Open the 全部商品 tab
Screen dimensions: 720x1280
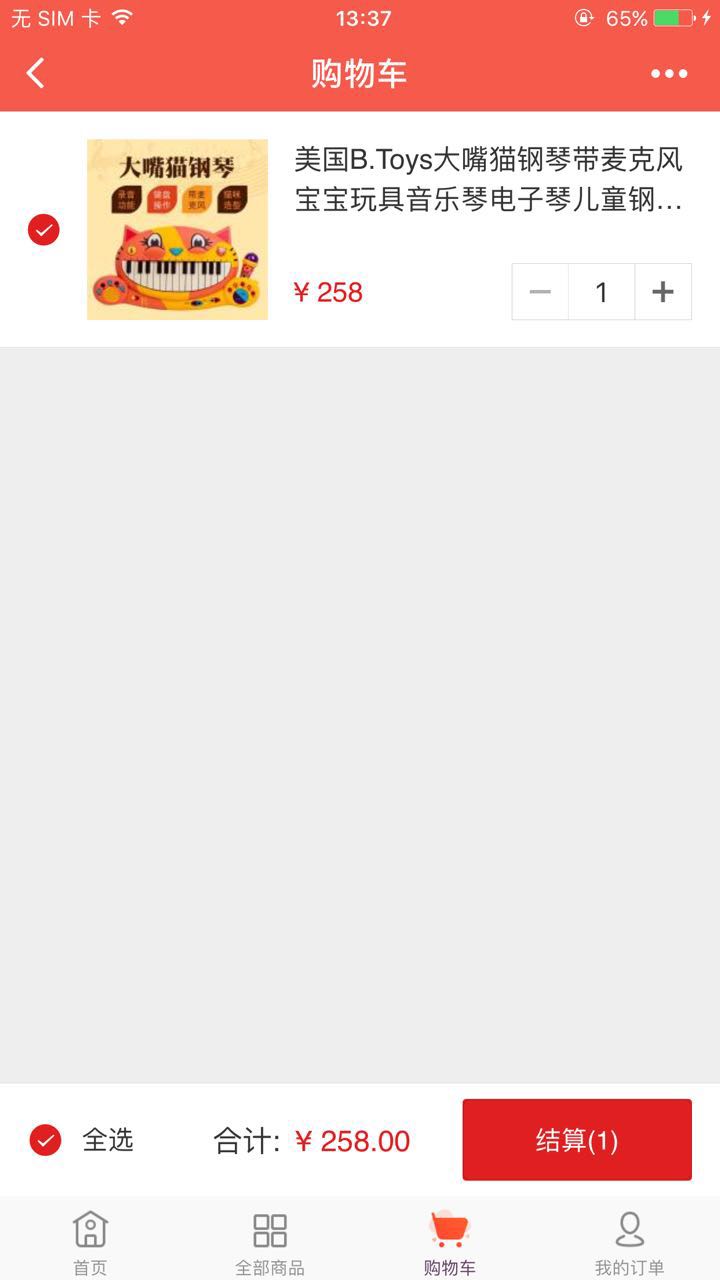[270, 1241]
